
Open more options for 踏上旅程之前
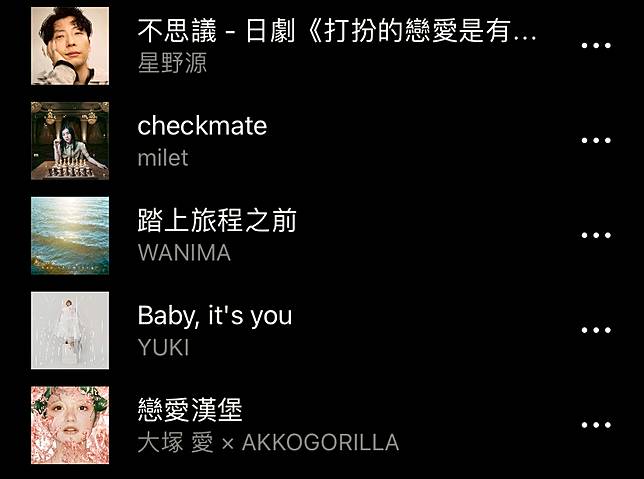(596, 235)
